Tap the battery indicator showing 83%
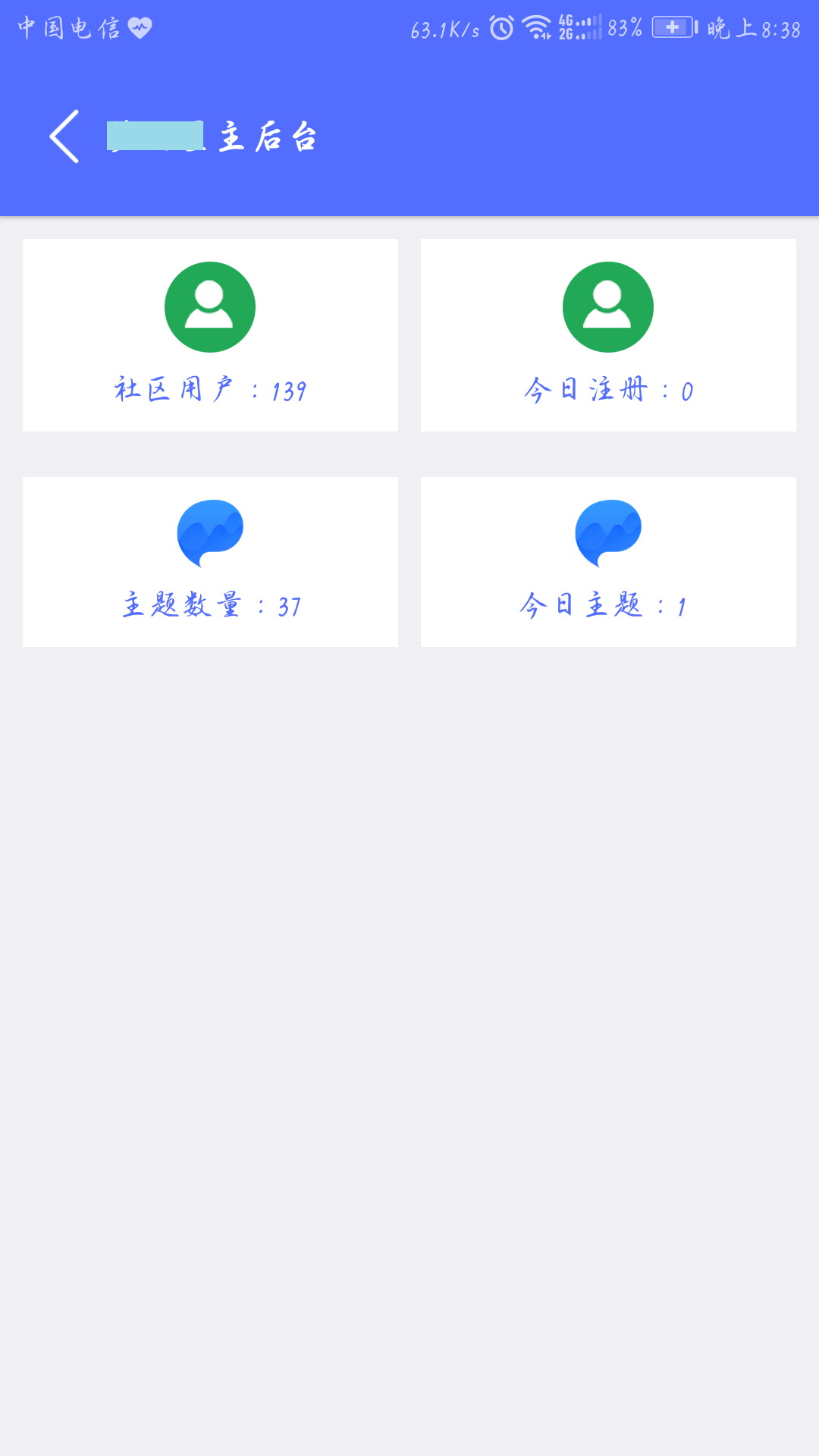The height and width of the screenshot is (1456, 819). coord(625,26)
